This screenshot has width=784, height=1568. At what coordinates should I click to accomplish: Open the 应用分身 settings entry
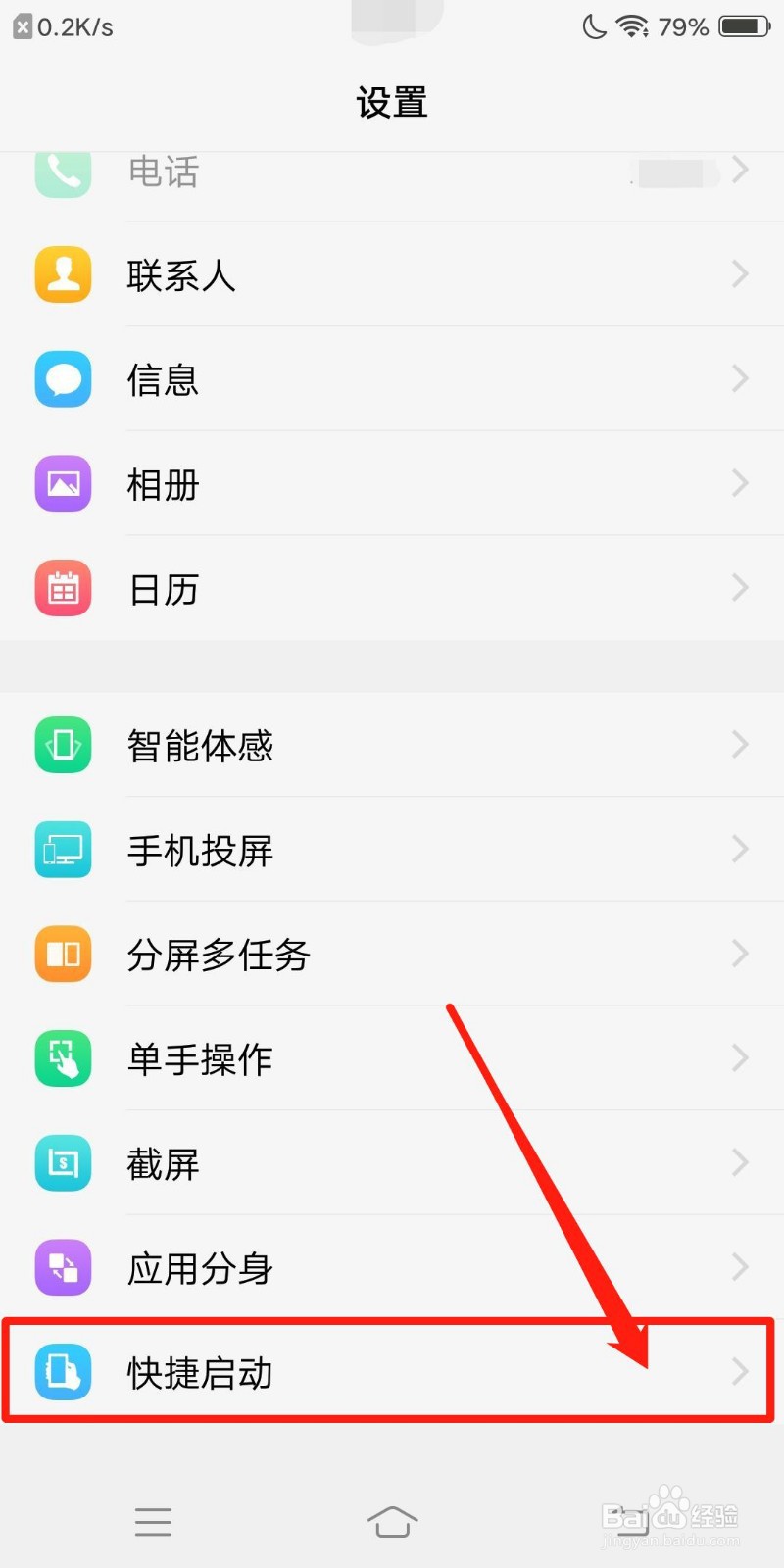[x=392, y=1267]
